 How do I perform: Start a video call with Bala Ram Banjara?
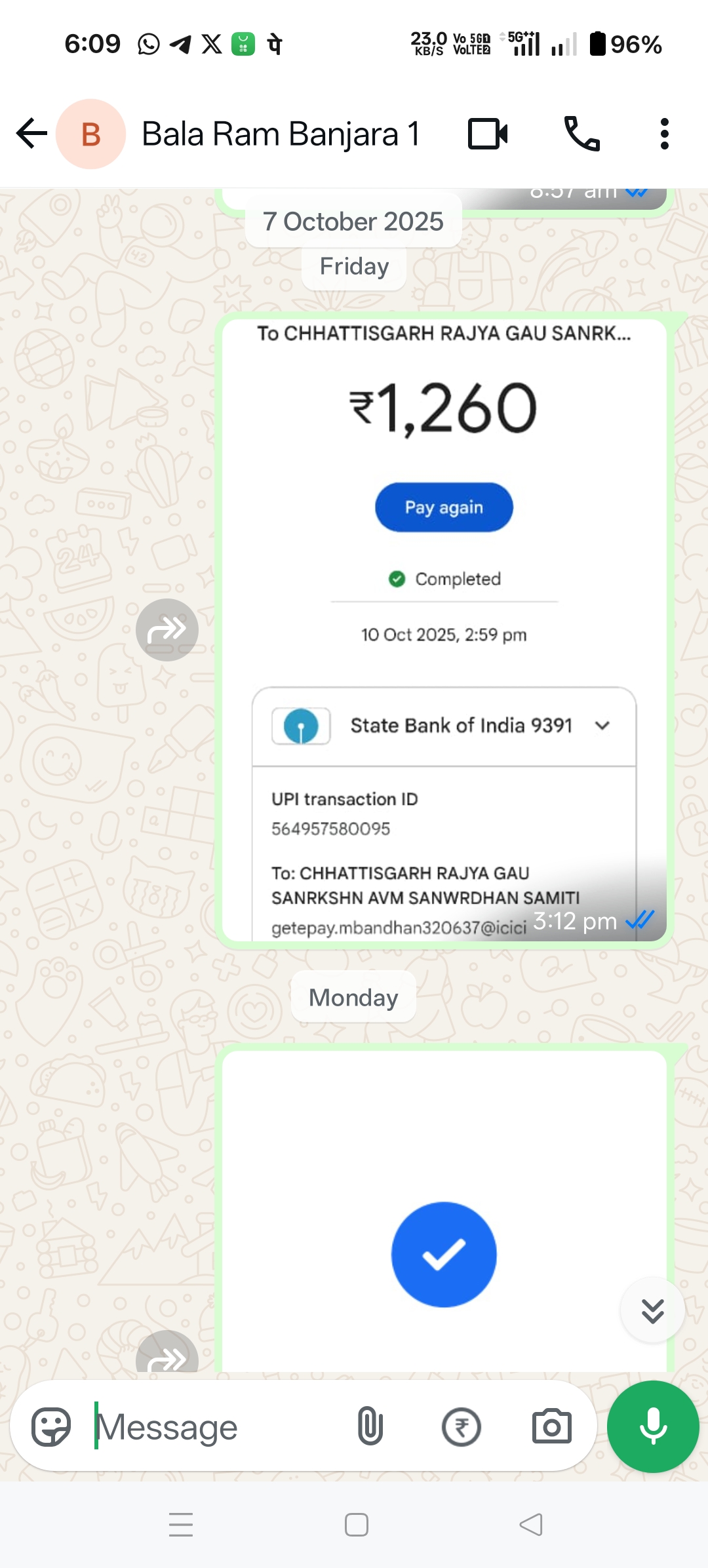point(488,134)
